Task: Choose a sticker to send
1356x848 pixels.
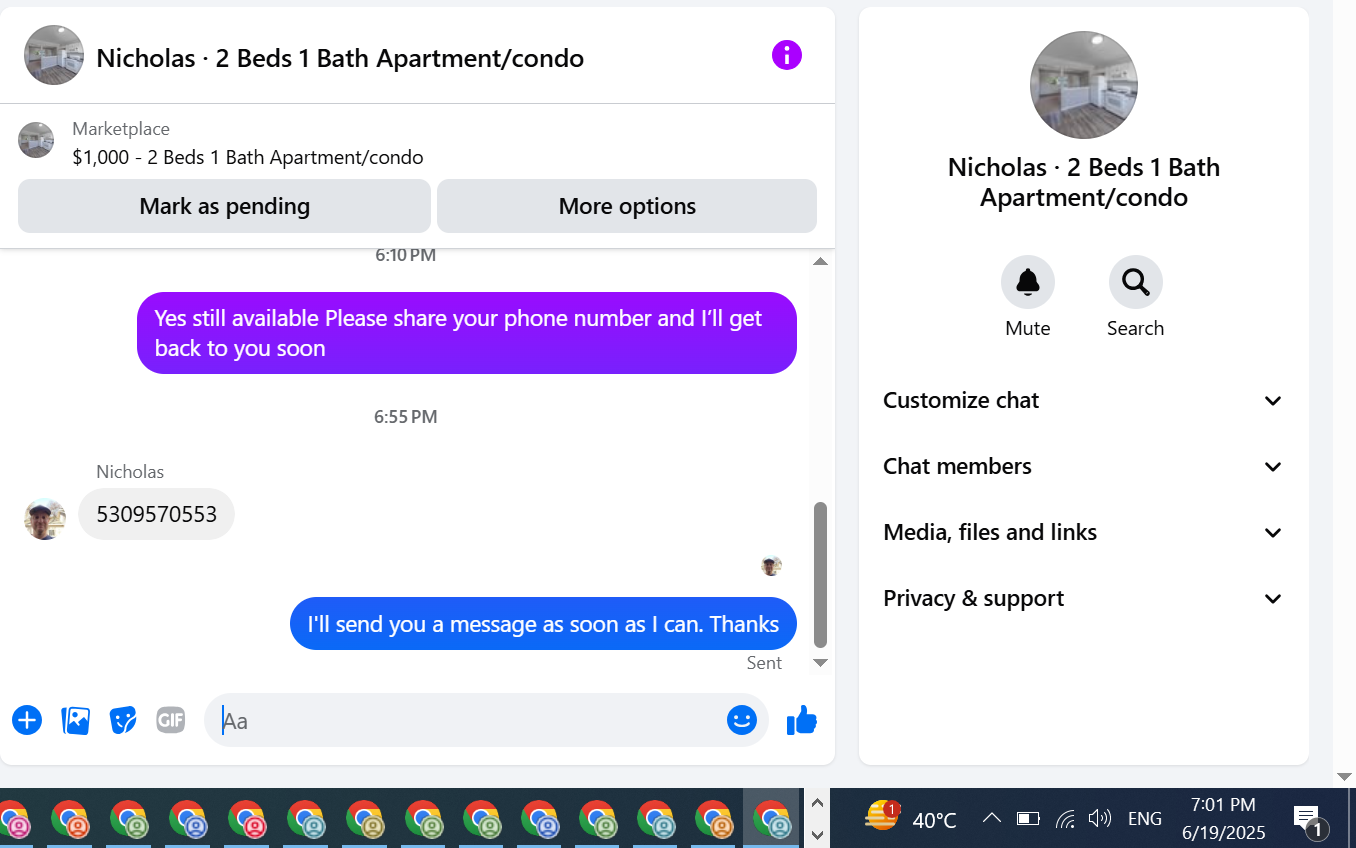Action: (123, 720)
